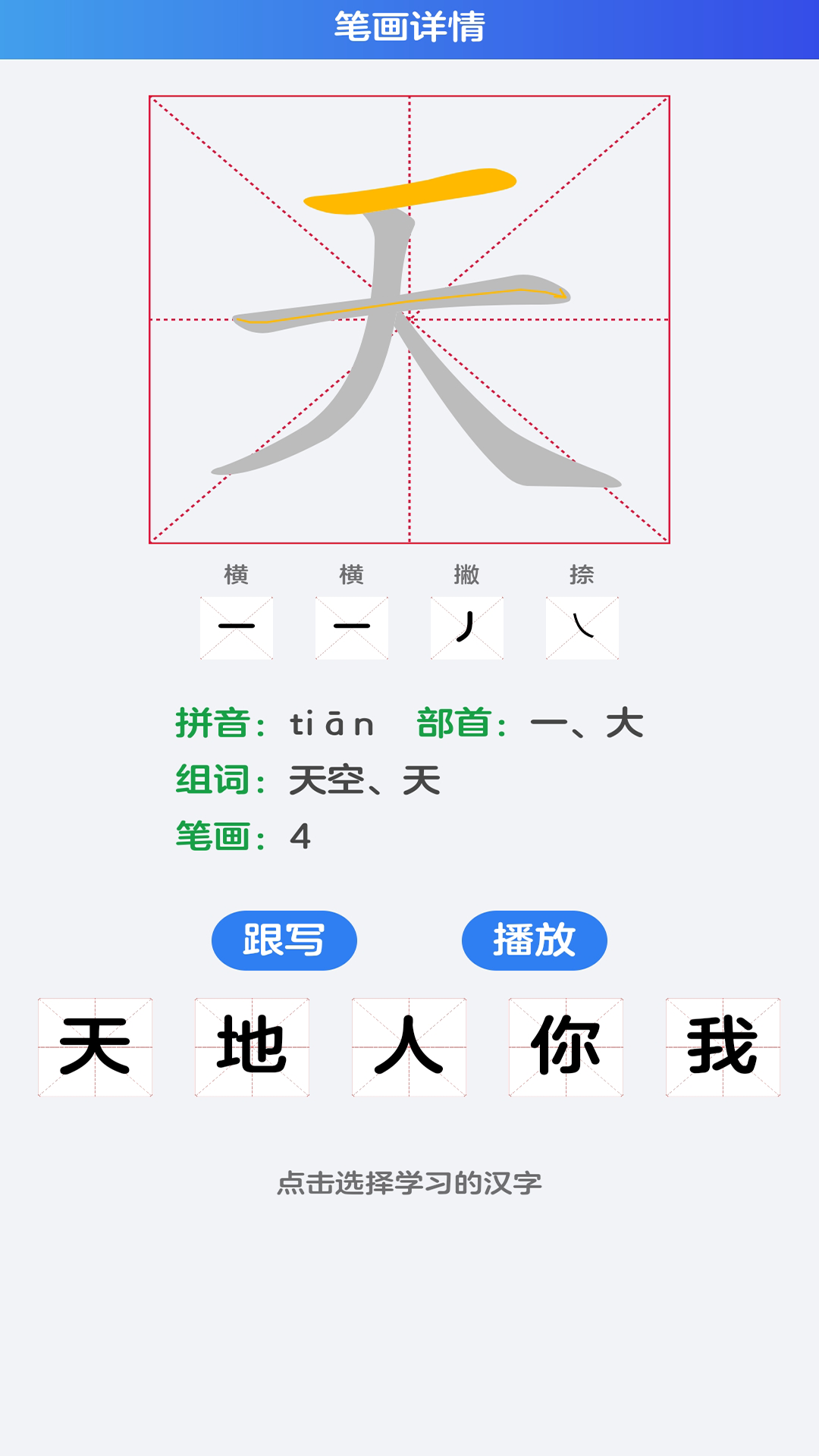The height and width of the screenshot is (1456, 819).
Task: Click the 撇 stroke icon
Action: click(x=467, y=628)
